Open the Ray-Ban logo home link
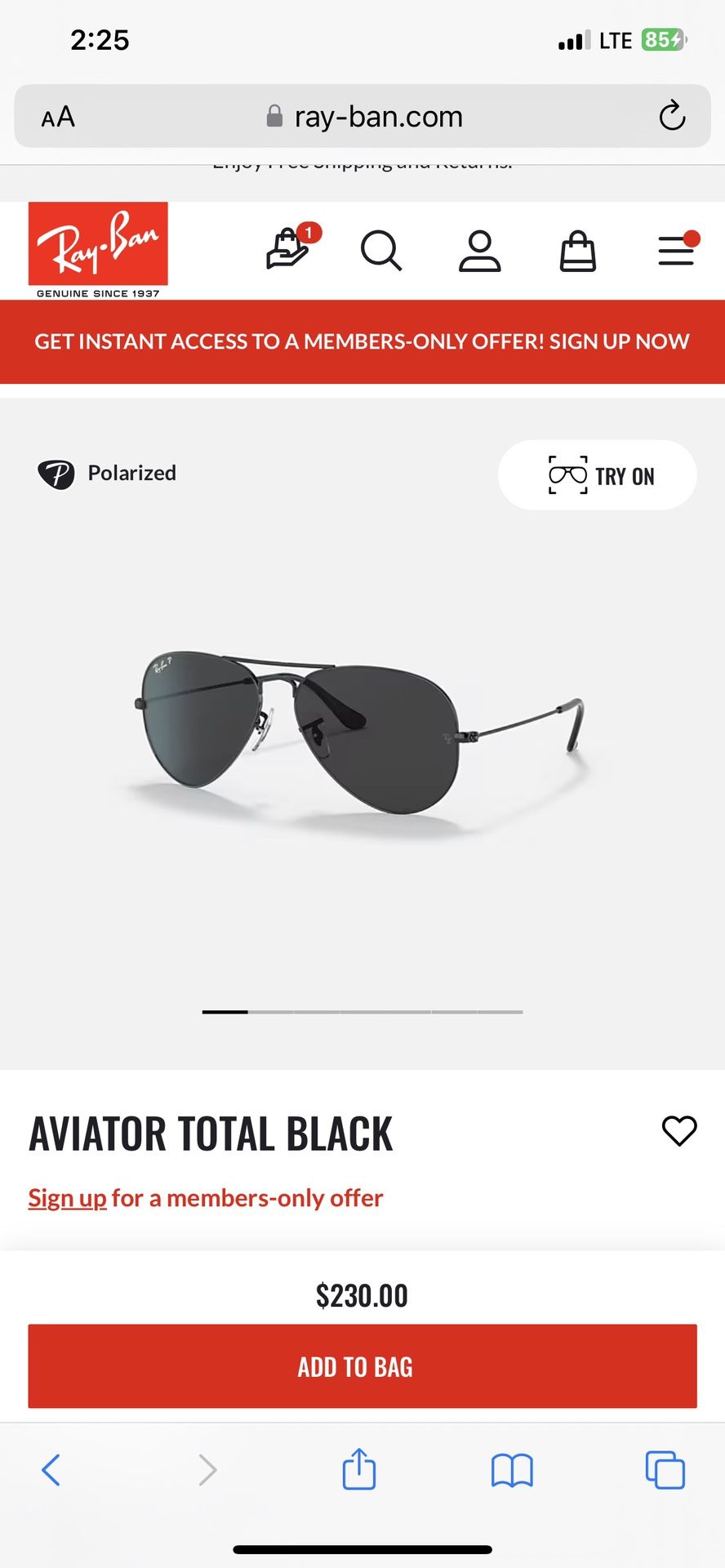The width and height of the screenshot is (725, 1568). 98,250
